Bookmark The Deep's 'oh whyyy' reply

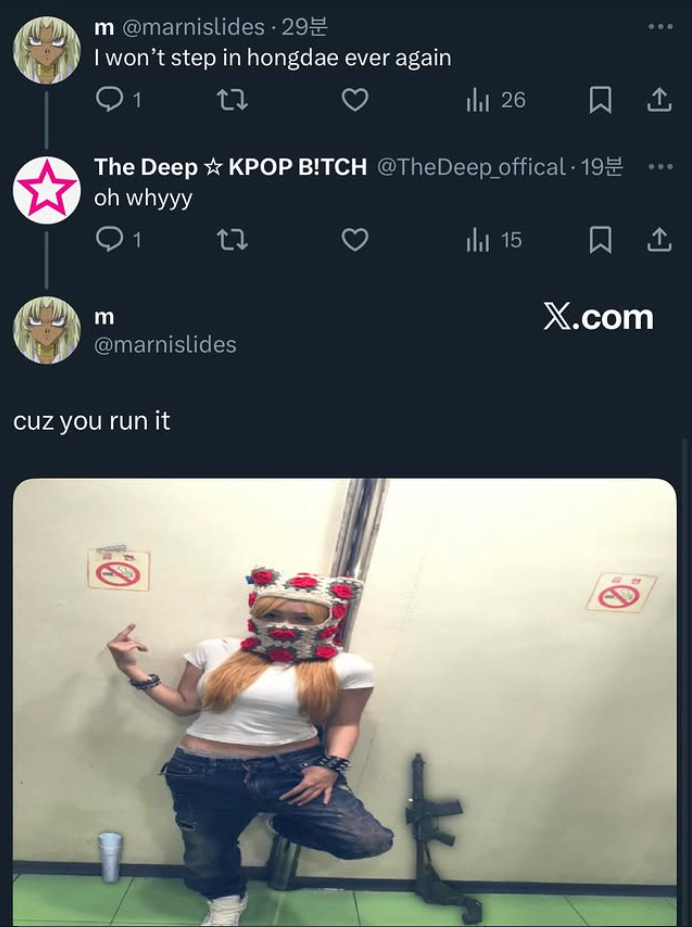600,240
